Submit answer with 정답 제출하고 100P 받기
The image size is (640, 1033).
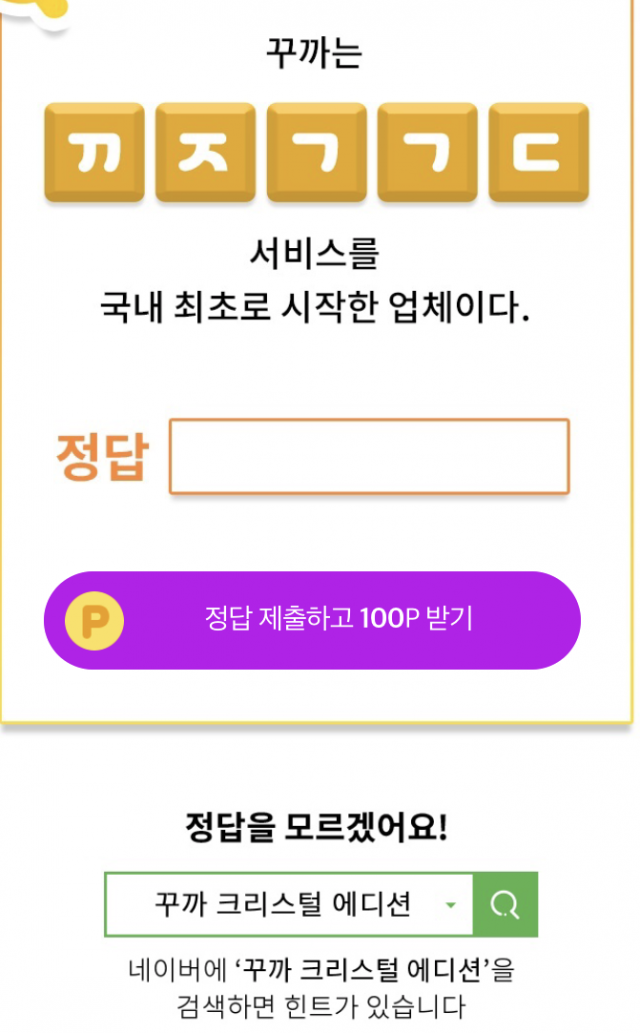coord(312,620)
